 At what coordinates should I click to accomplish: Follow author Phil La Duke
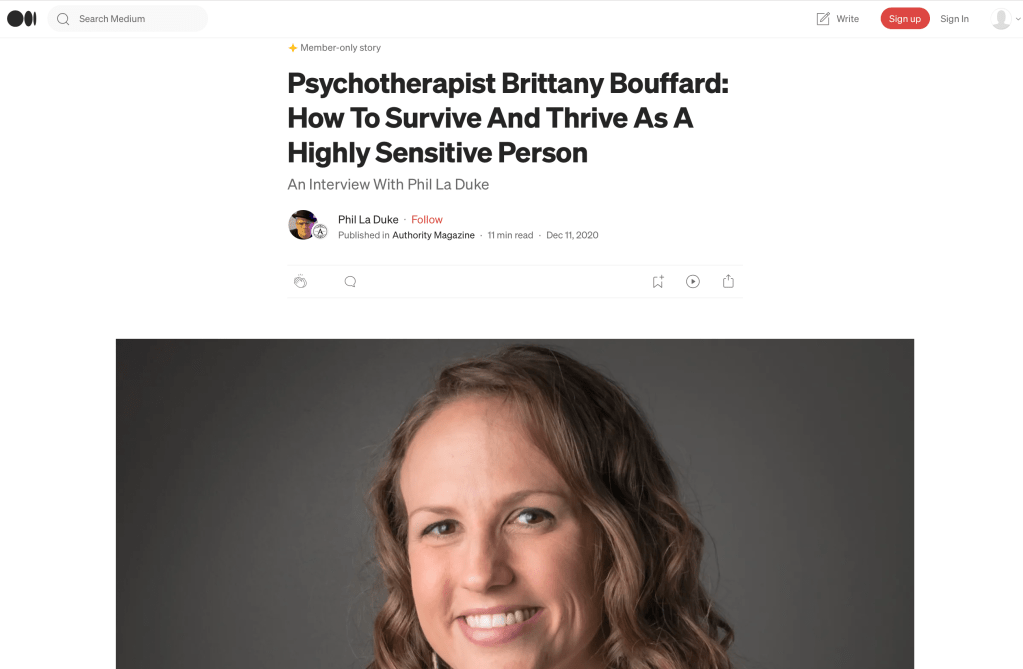(427, 220)
